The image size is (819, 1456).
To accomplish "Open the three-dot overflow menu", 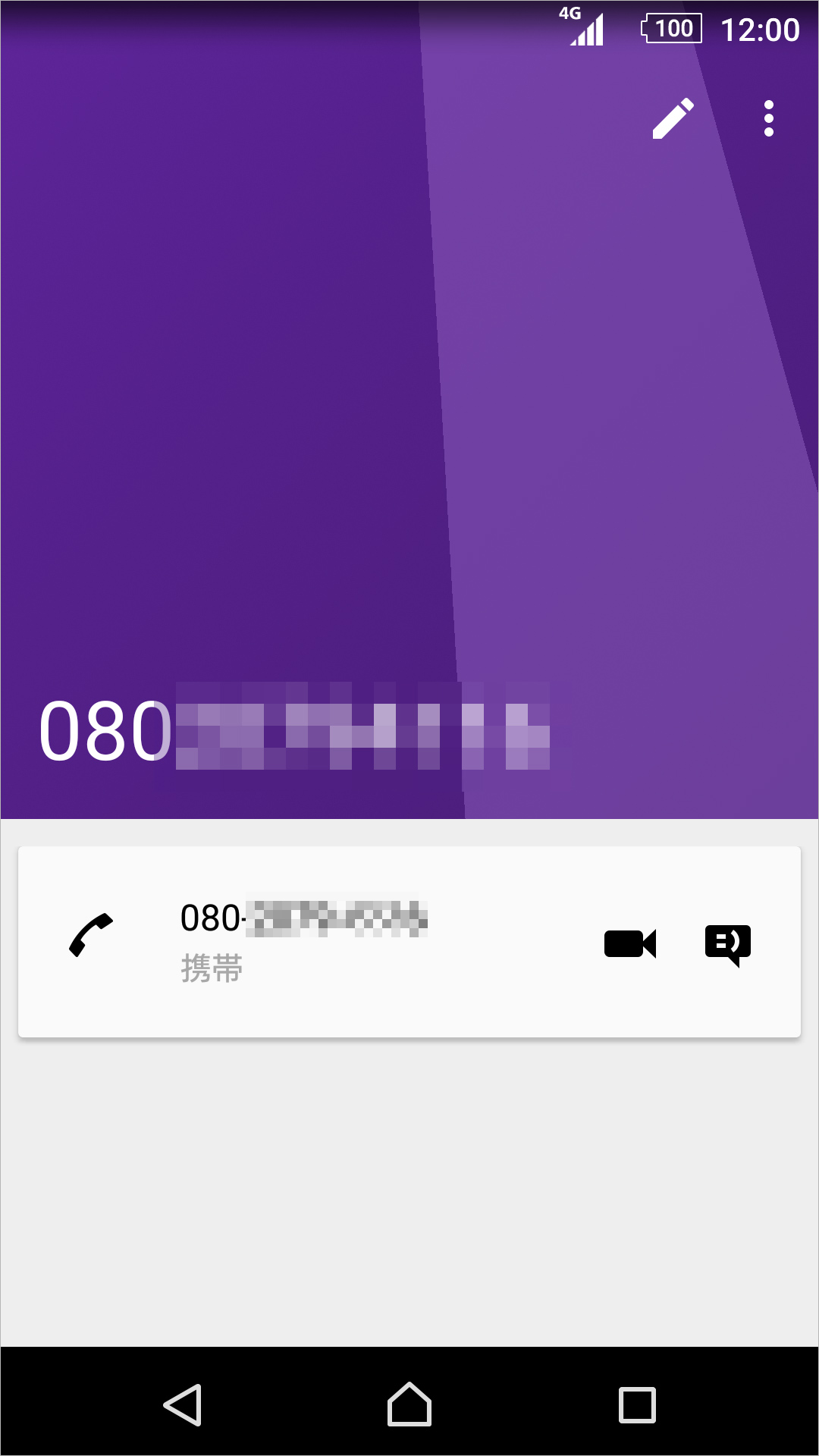I will (768, 119).
